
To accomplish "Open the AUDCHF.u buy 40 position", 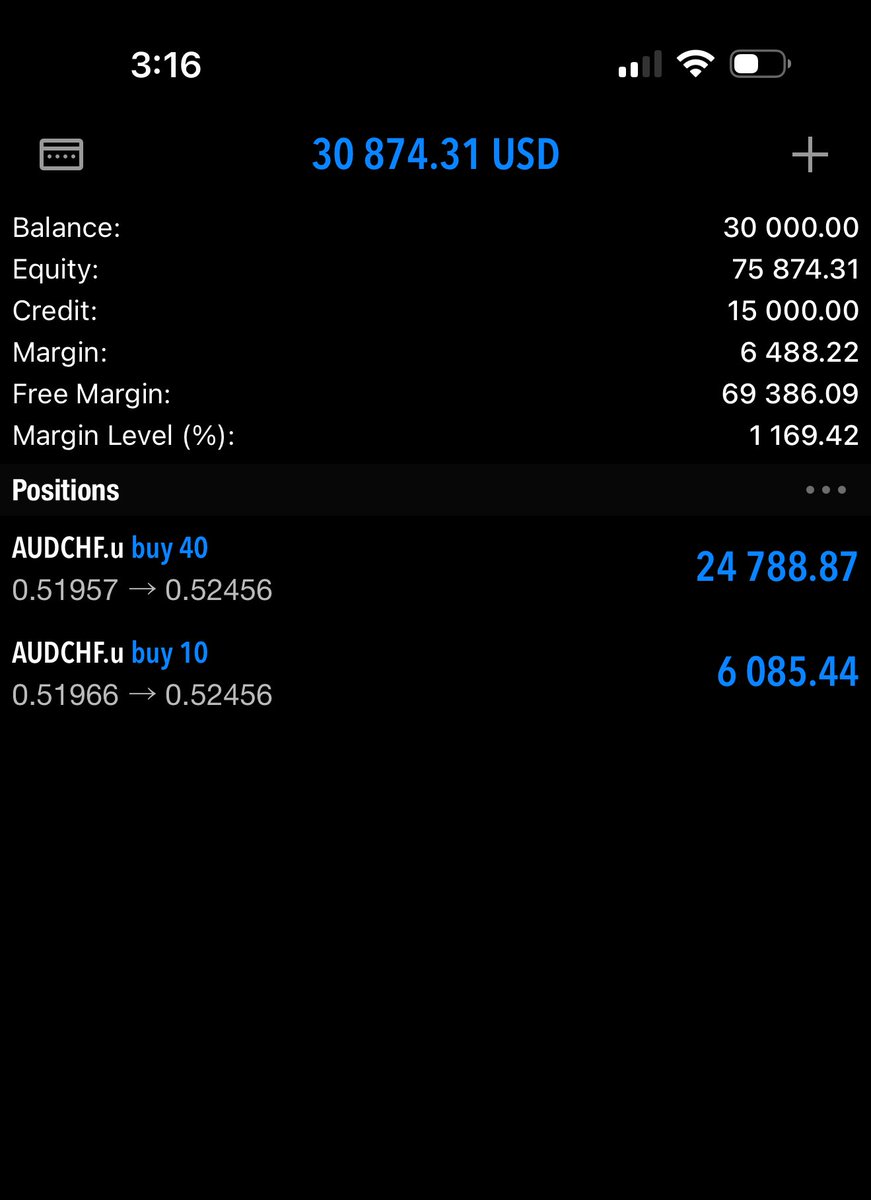I will [x=435, y=568].
